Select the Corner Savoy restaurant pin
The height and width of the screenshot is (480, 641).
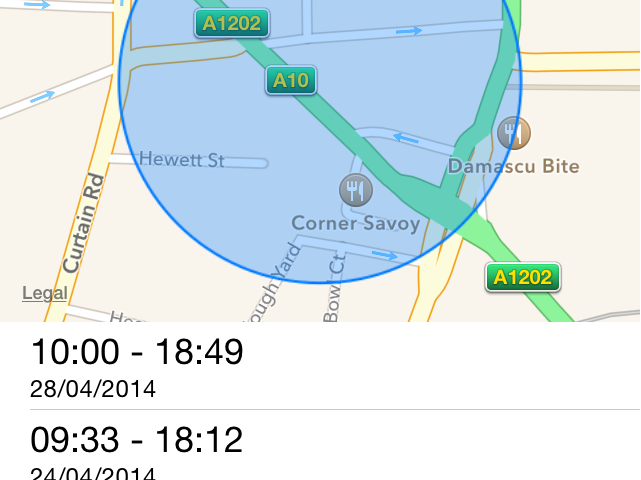coord(355,188)
